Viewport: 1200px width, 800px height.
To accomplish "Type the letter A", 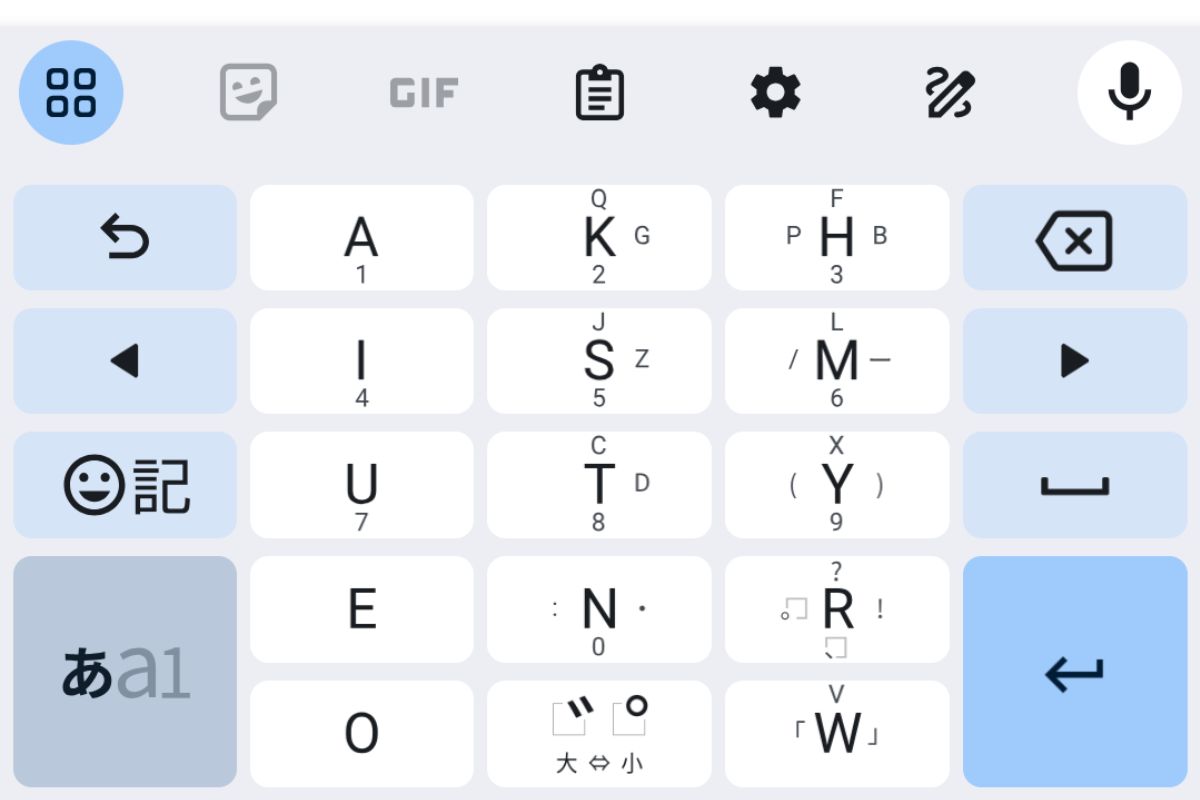I will (x=361, y=238).
